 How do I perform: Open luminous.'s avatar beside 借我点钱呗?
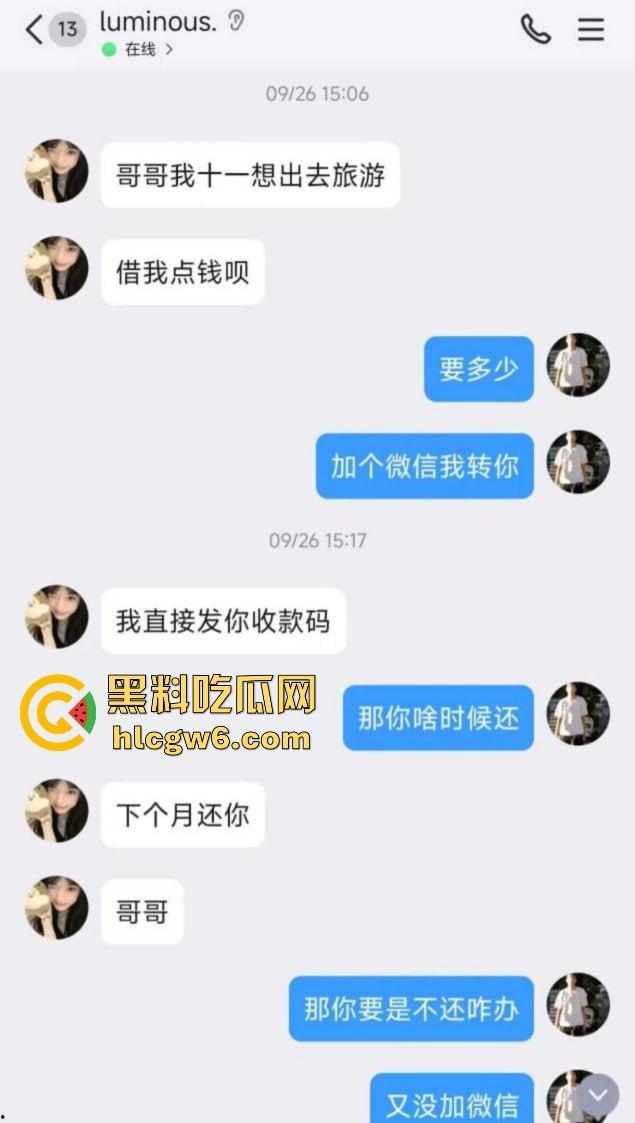point(57,268)
